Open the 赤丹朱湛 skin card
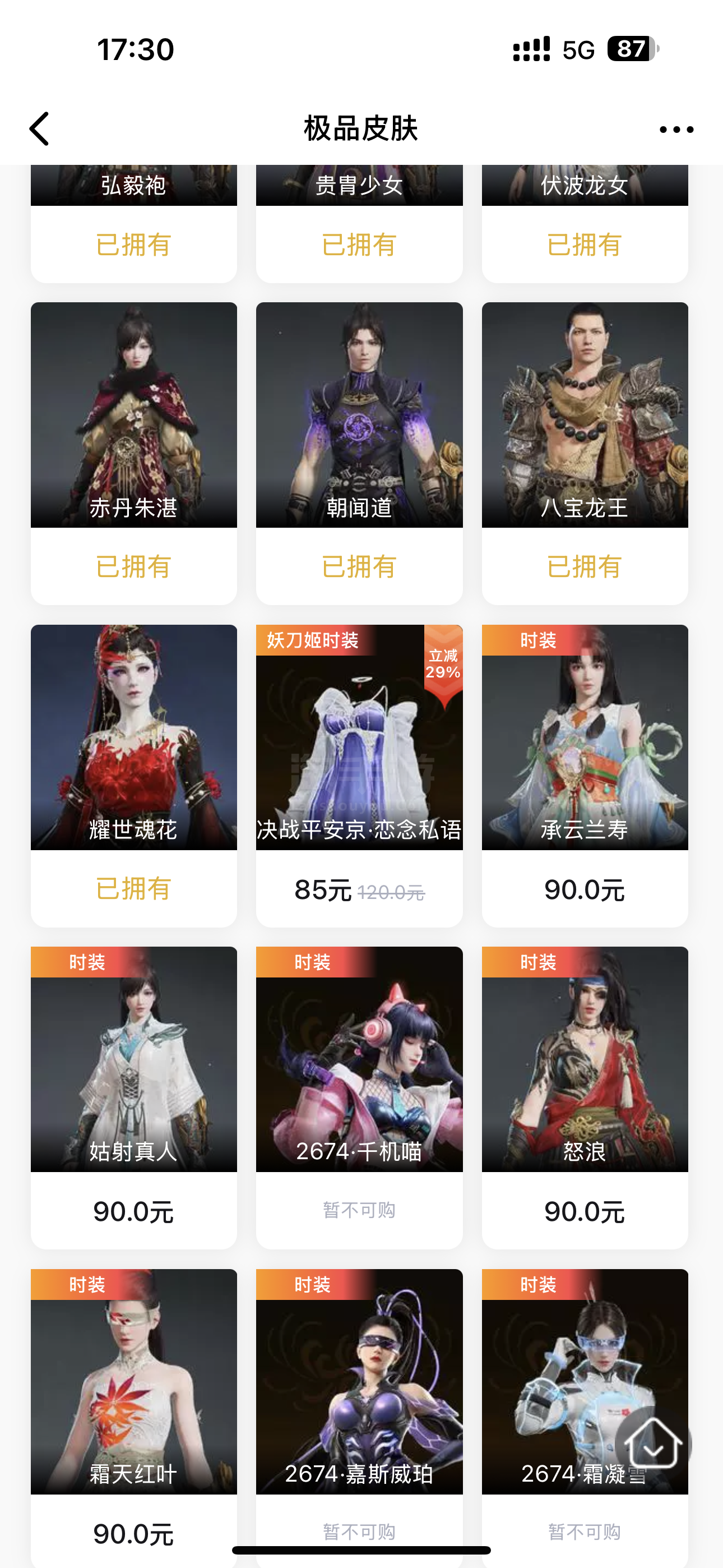Screen dimensions: 723x1568 pos(134,426)
